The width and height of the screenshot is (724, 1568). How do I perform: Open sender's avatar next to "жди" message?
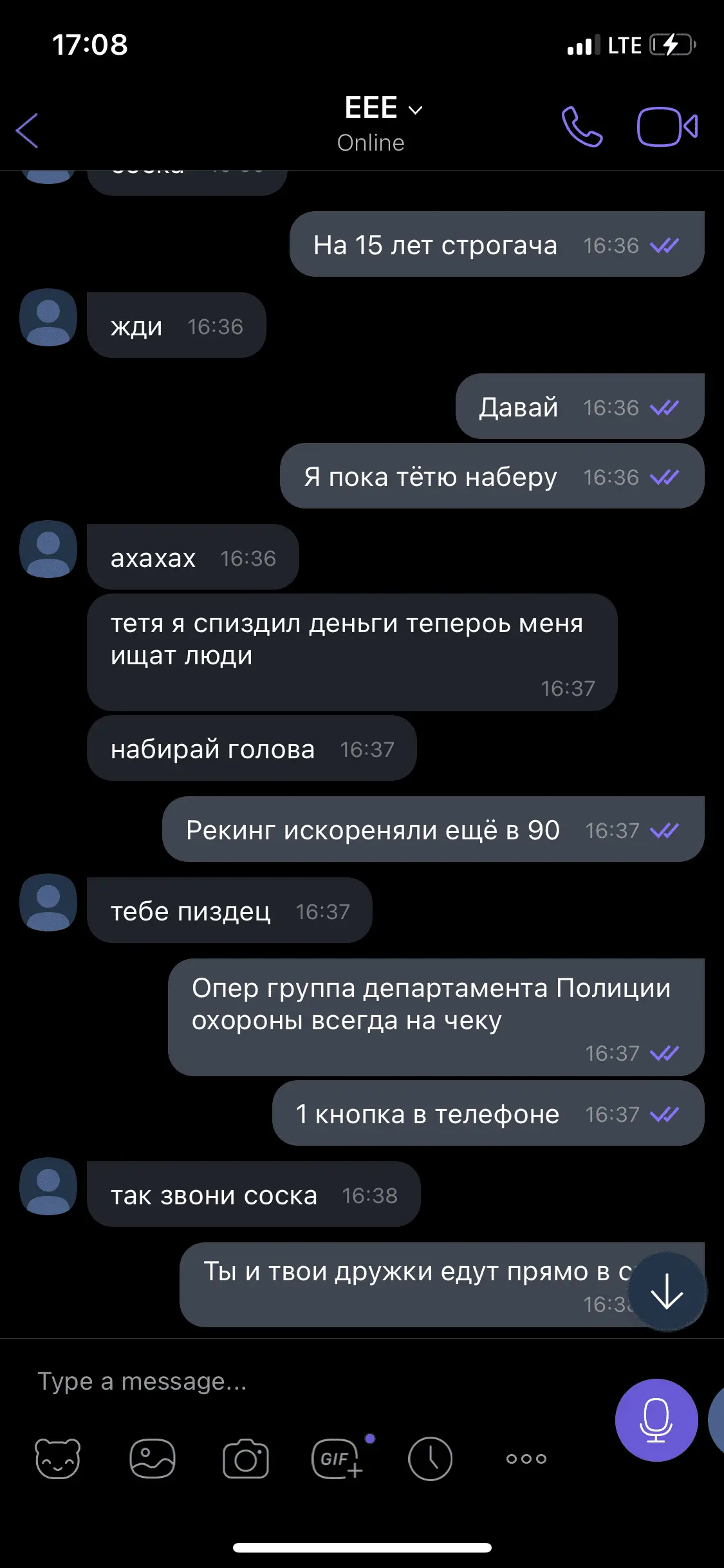tap(48, 317)
